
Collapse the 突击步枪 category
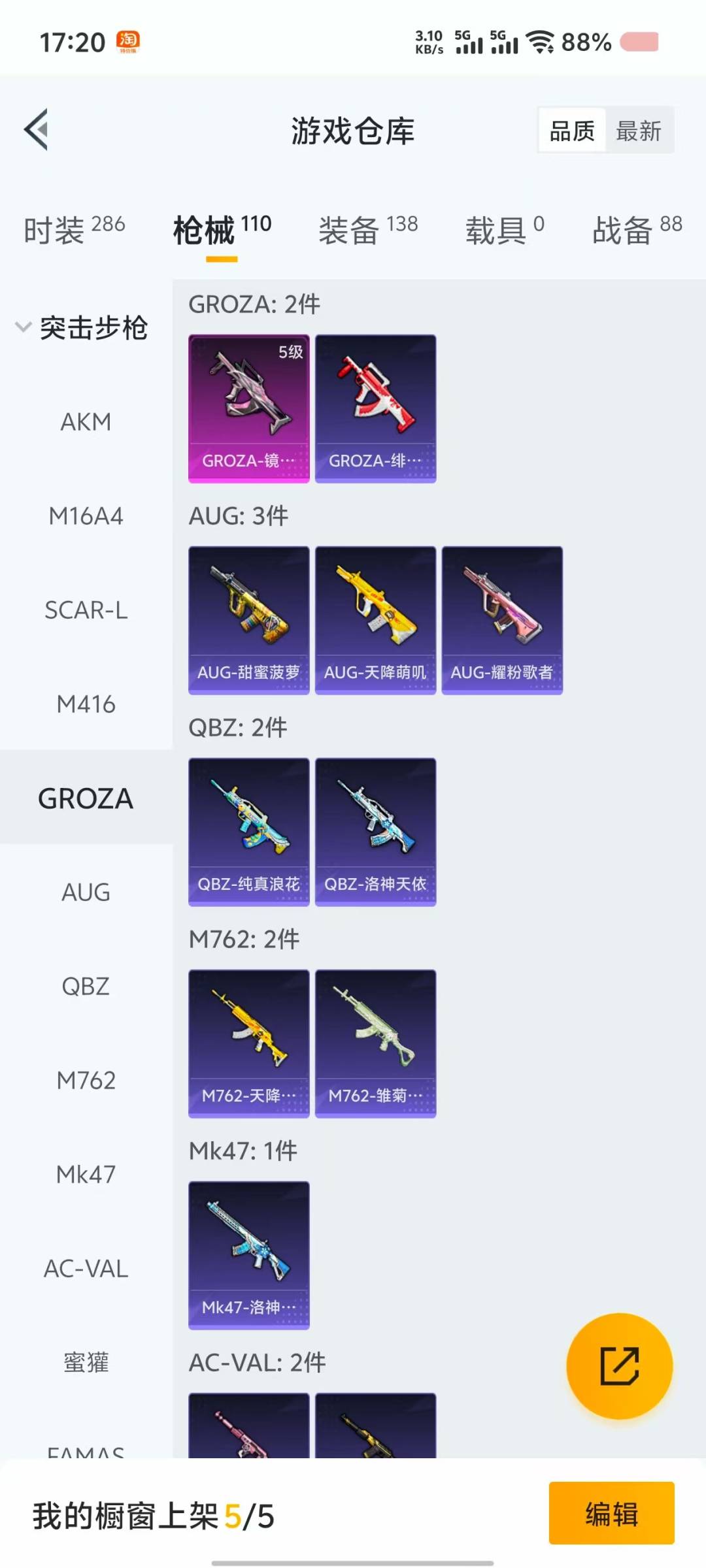[x=82, y=327]
